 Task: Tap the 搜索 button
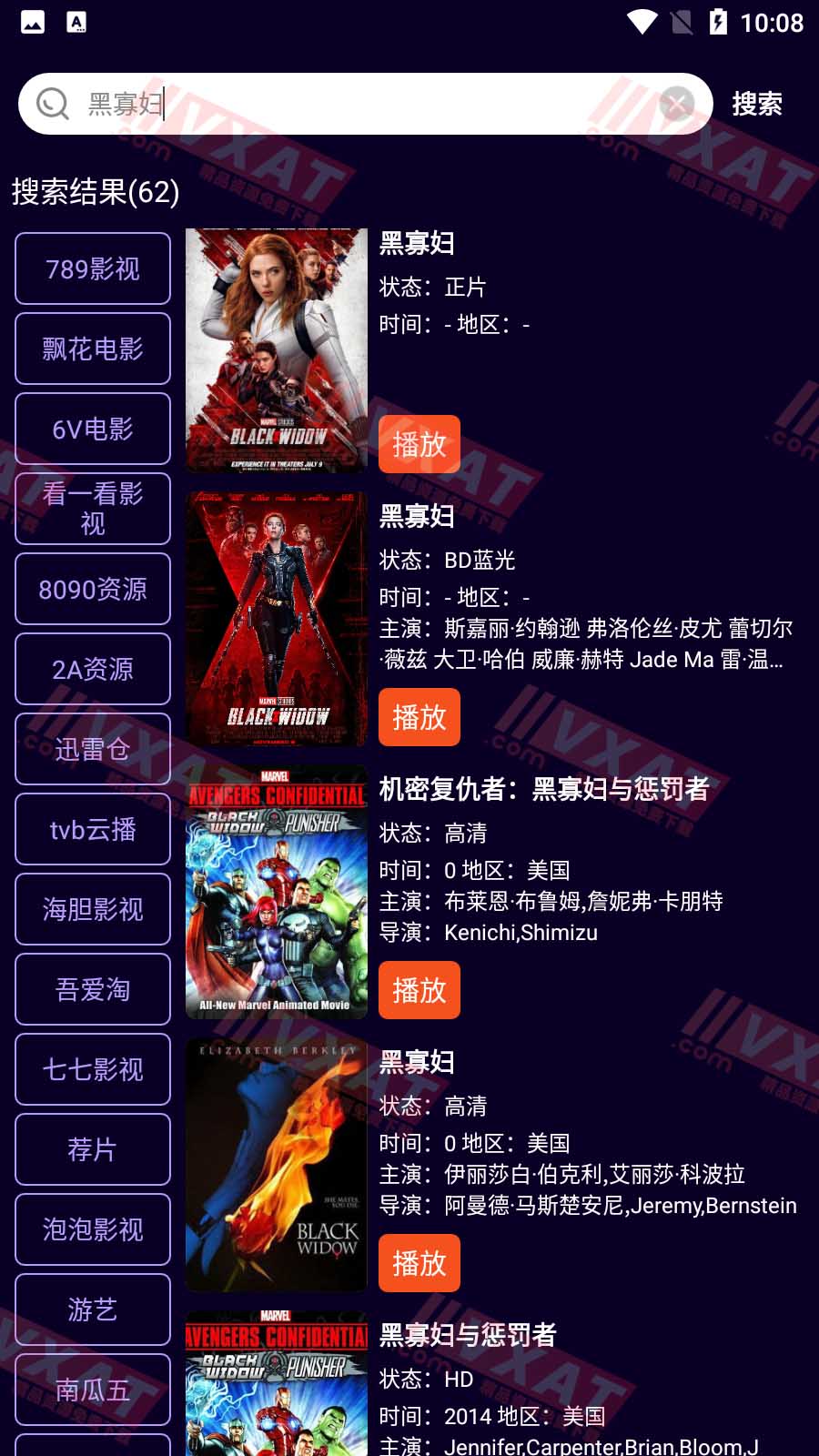(x=756, y=104)
